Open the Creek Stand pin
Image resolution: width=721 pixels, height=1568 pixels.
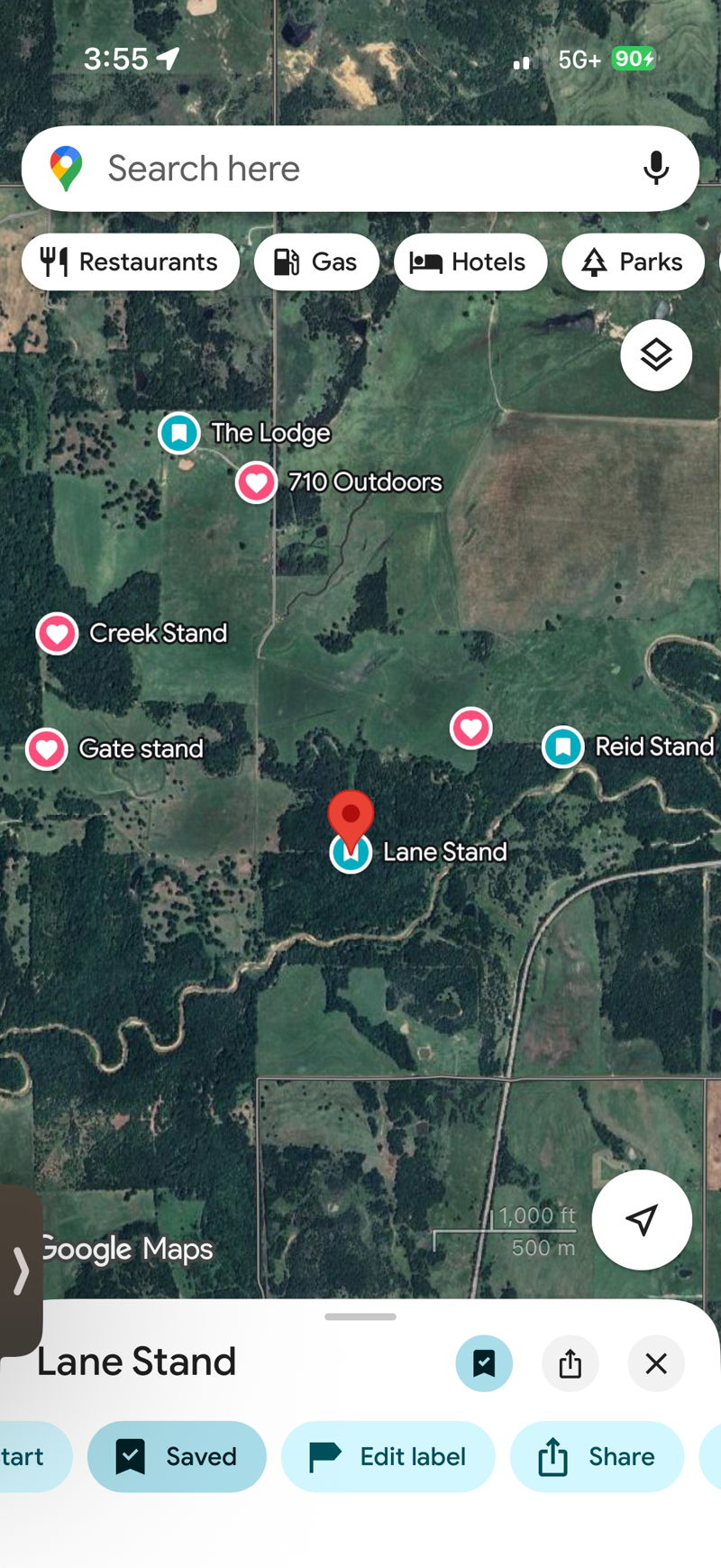pyautogui.click(x=57, y=634)
